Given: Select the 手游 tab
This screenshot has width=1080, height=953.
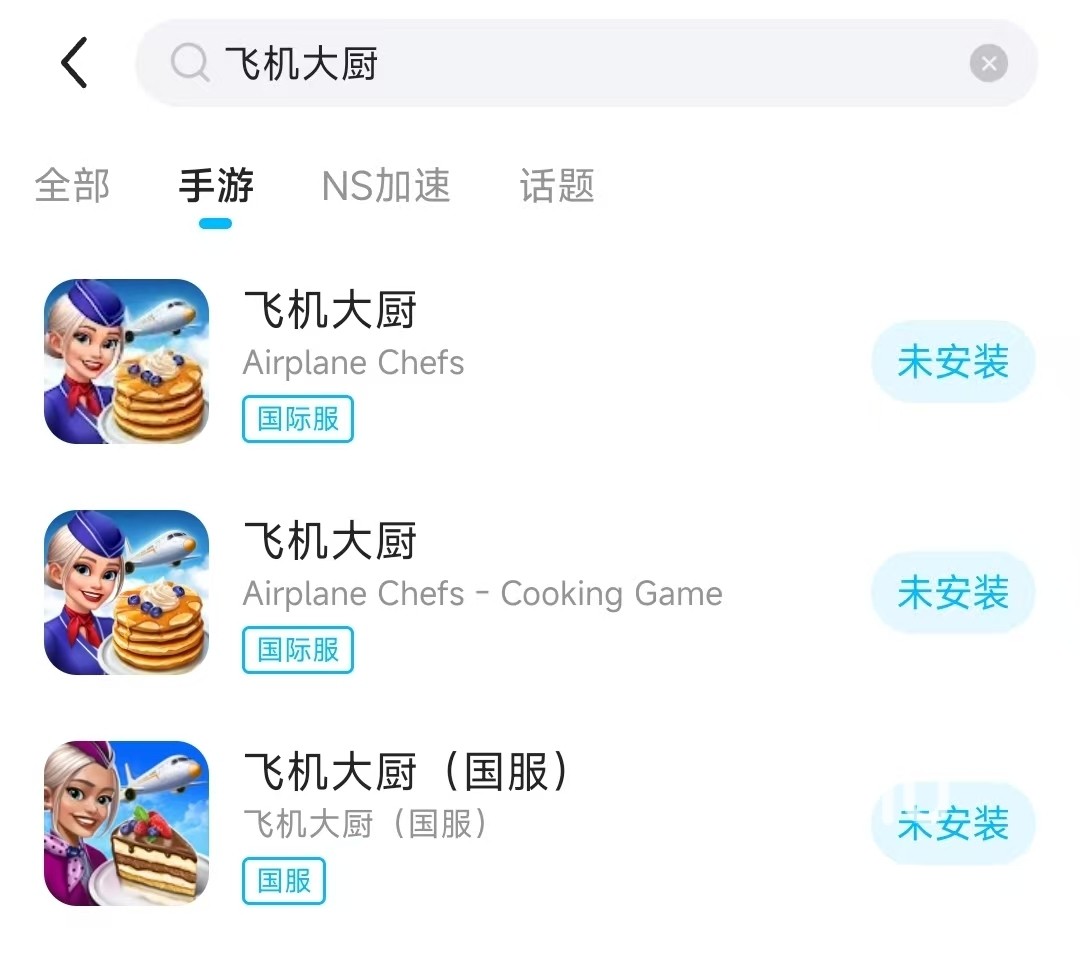Looking at the screenshot, I should point(216,186).
